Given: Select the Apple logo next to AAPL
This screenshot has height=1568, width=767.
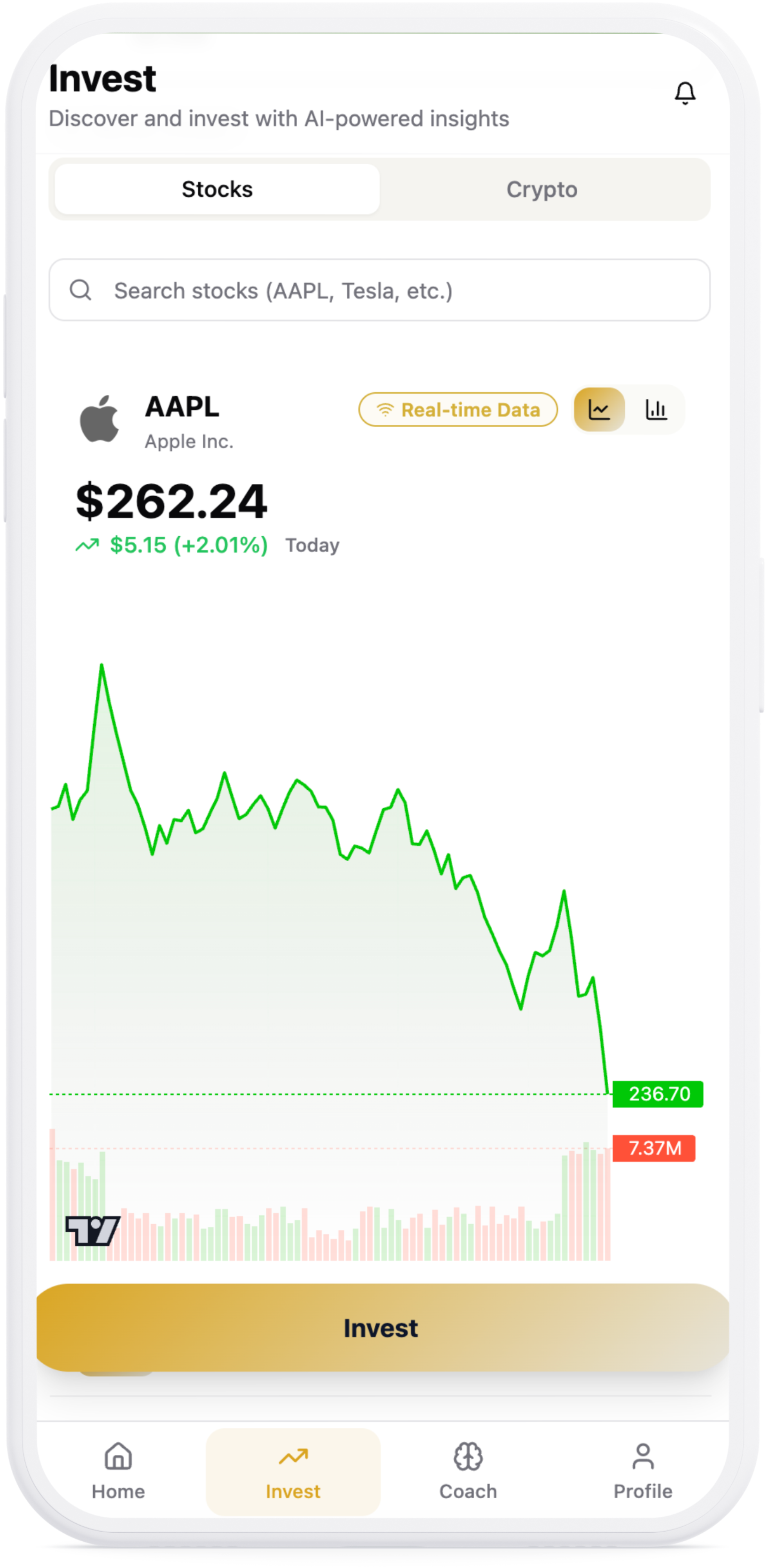Looking at the screenshot, I should [x=100, y=420].
